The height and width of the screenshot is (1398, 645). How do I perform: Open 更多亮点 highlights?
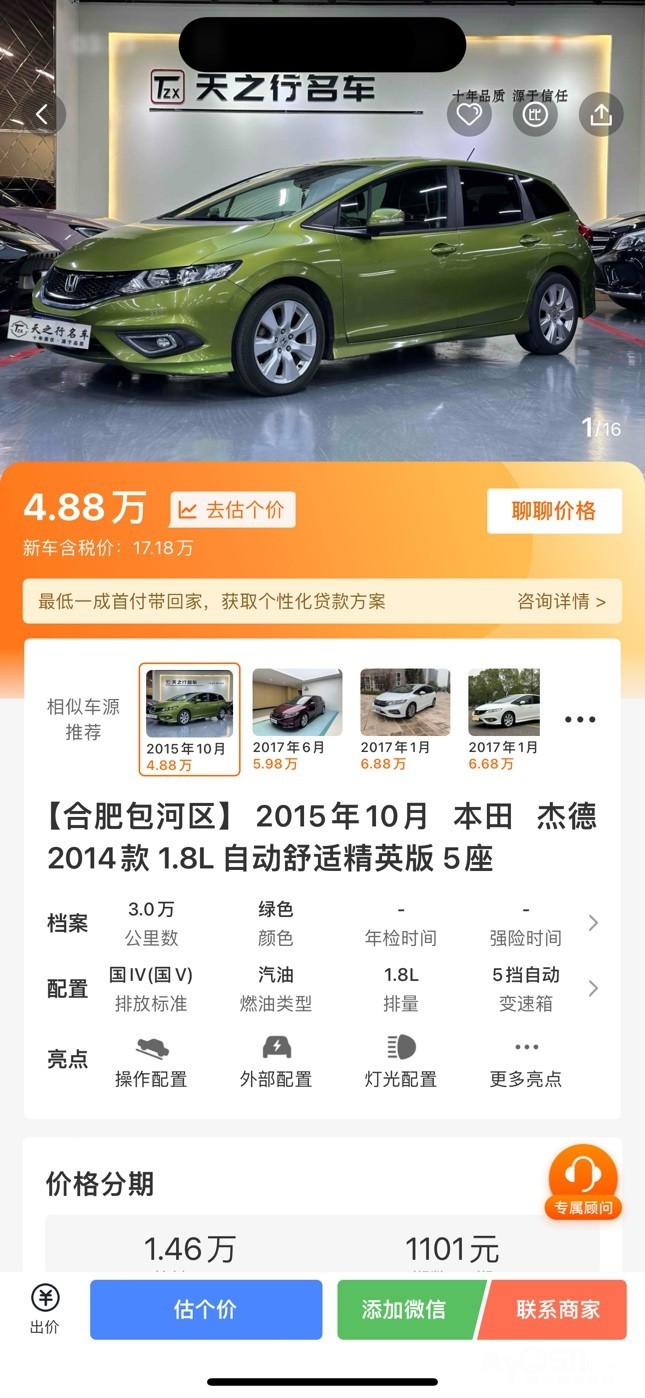[x=526, y=1062]
